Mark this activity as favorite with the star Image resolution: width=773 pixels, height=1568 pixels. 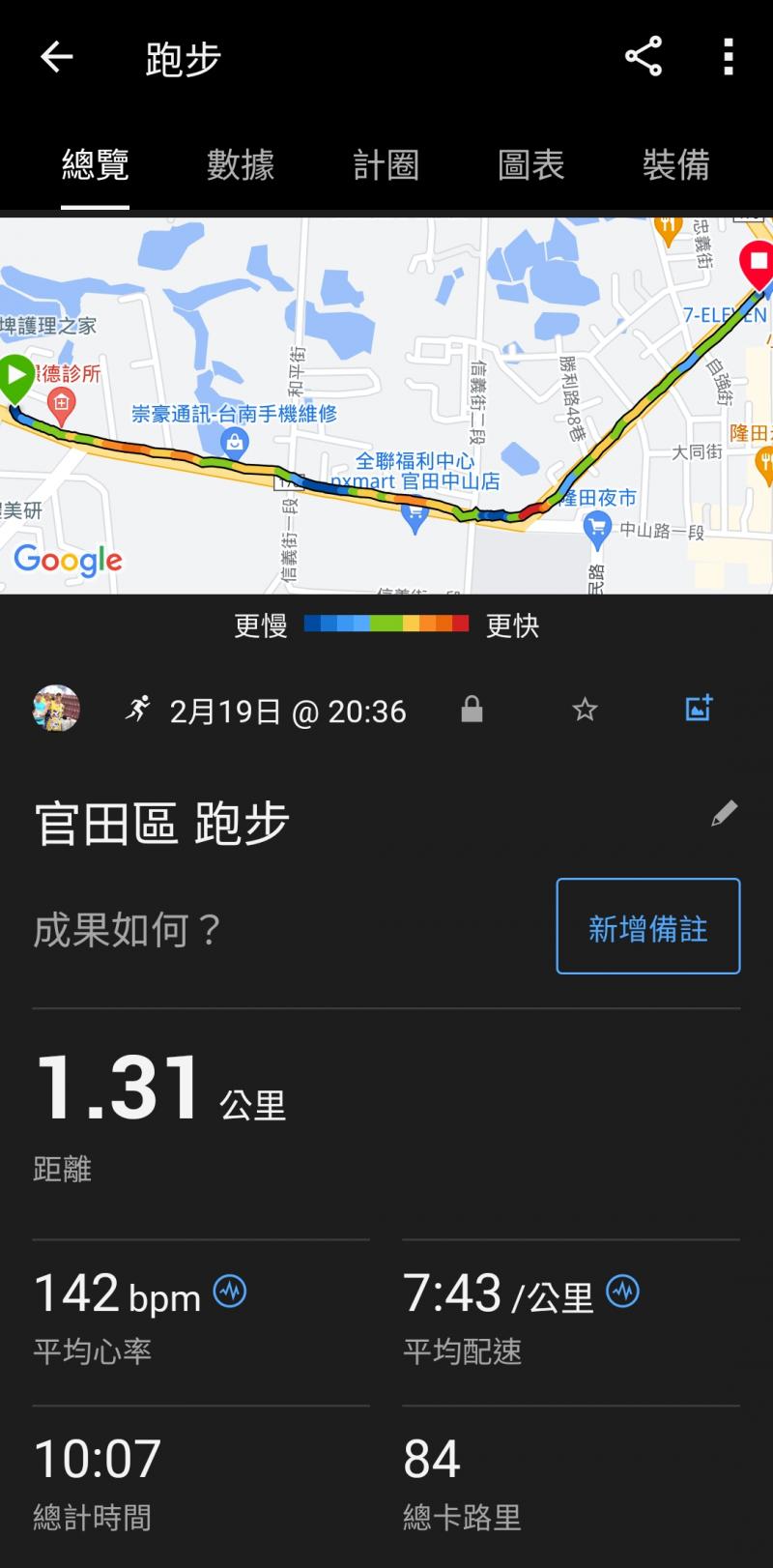point(585,711)
